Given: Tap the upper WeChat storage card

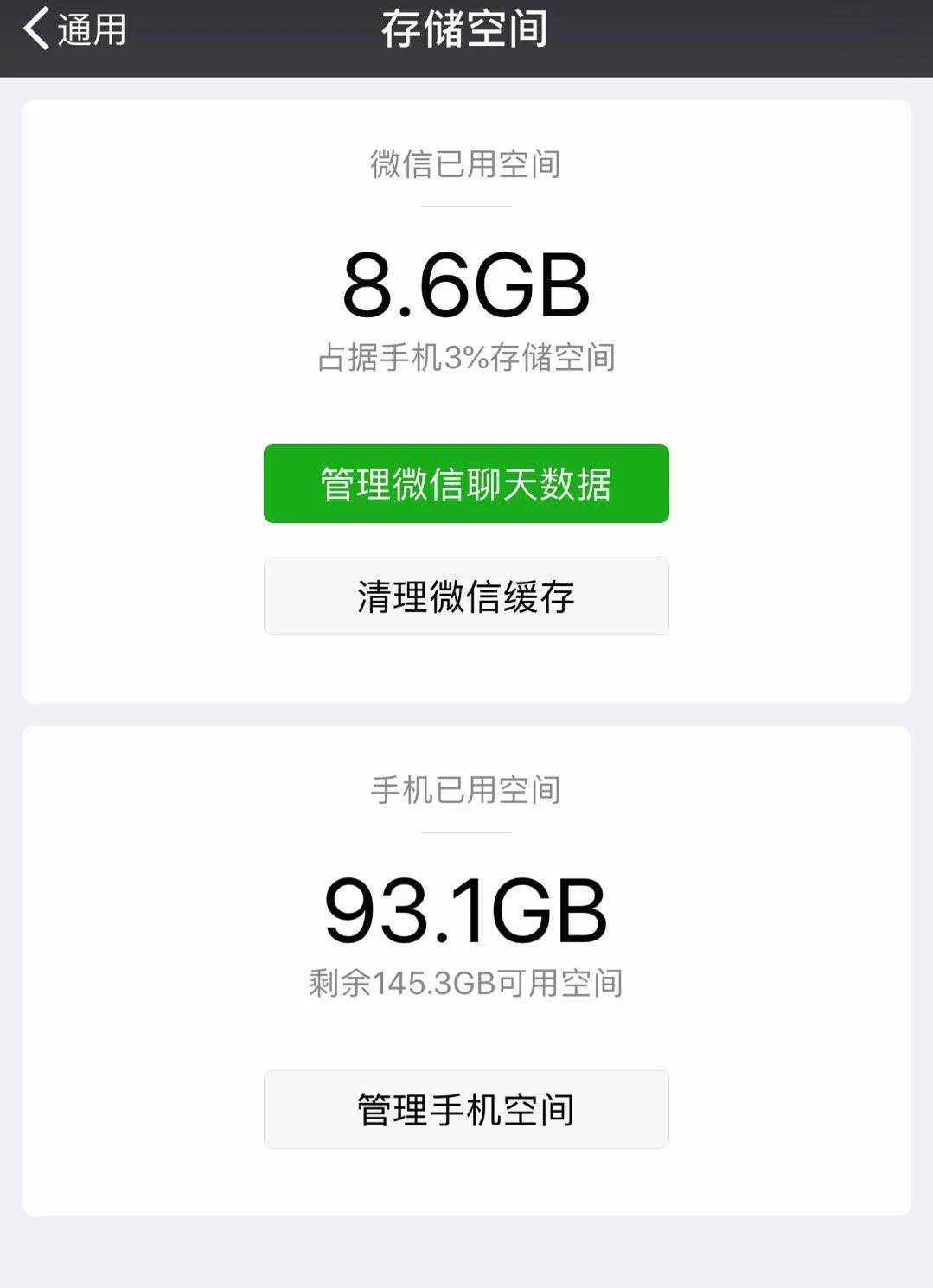Looking at the screenshot, I should (466, 398).
